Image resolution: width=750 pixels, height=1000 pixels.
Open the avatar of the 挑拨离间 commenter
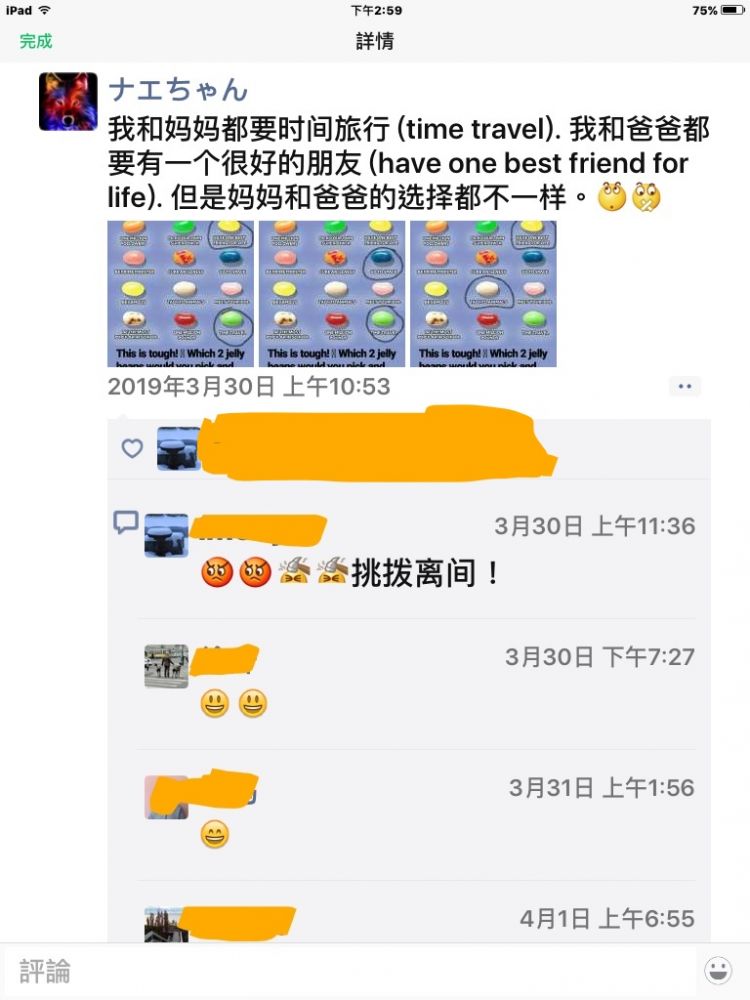(x=166, y=536)
